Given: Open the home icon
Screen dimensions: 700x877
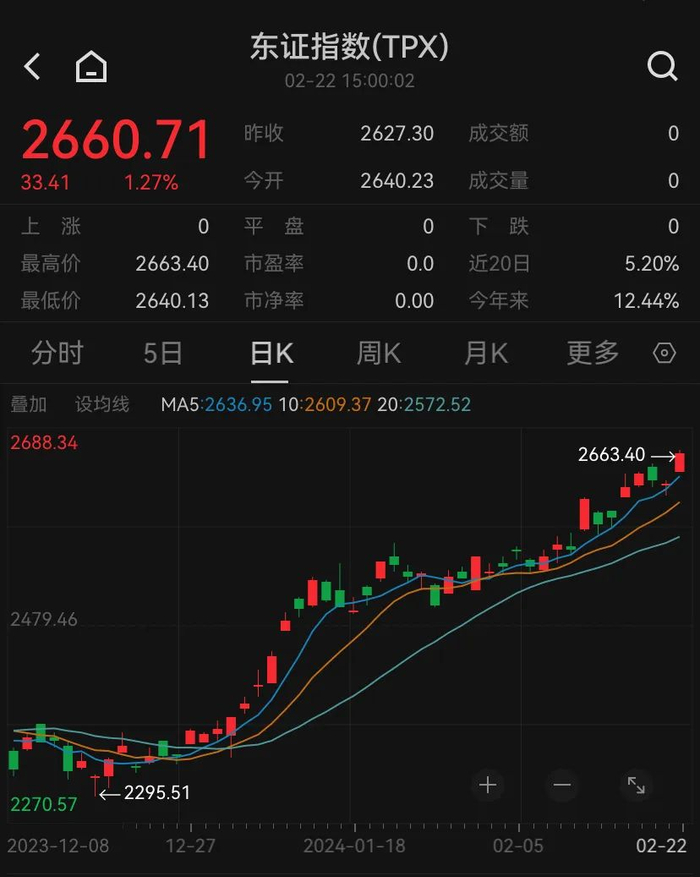Looking at the screenshot, I should (x=91, y=67).
